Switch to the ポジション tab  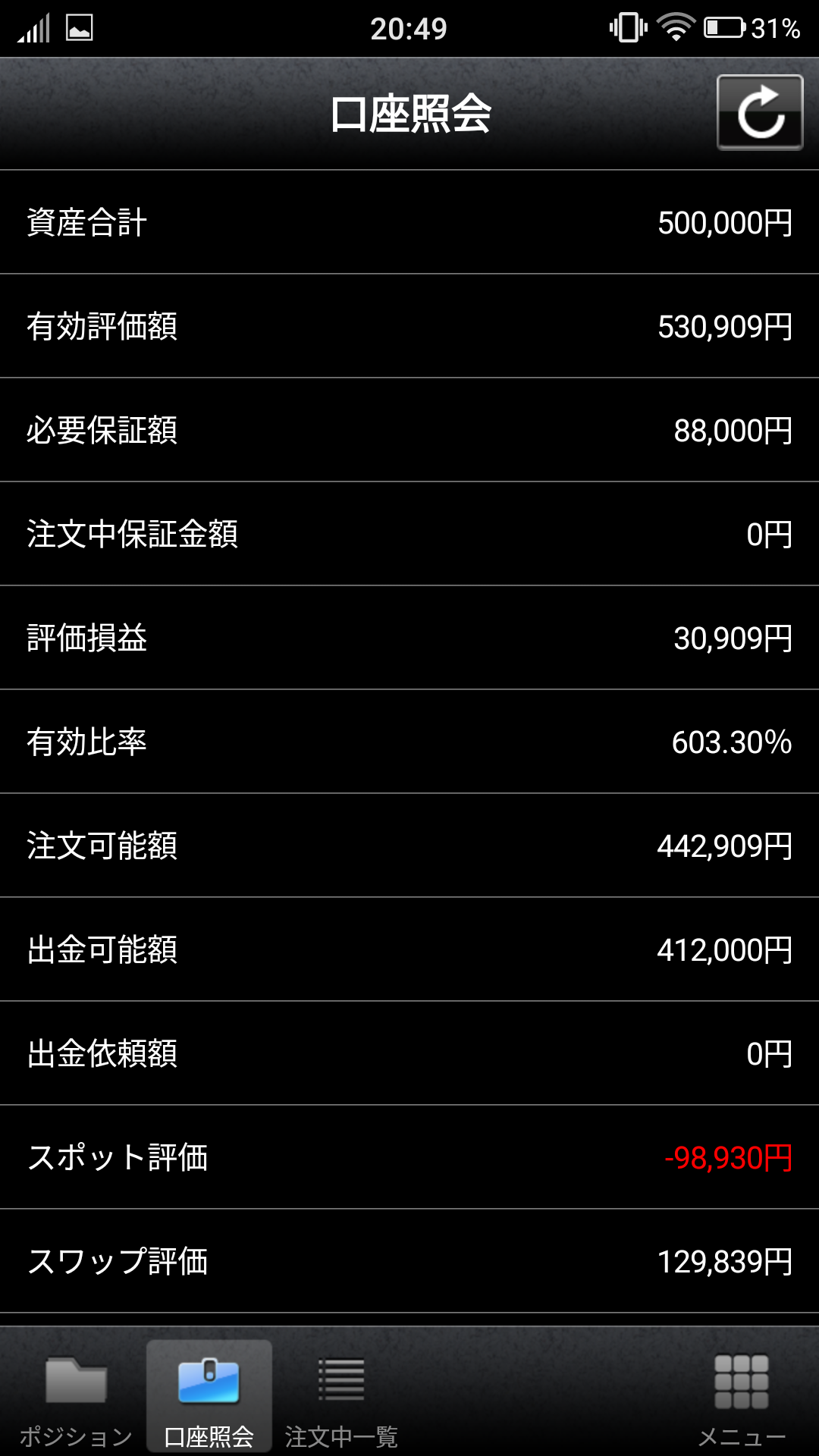point(76,1398)
